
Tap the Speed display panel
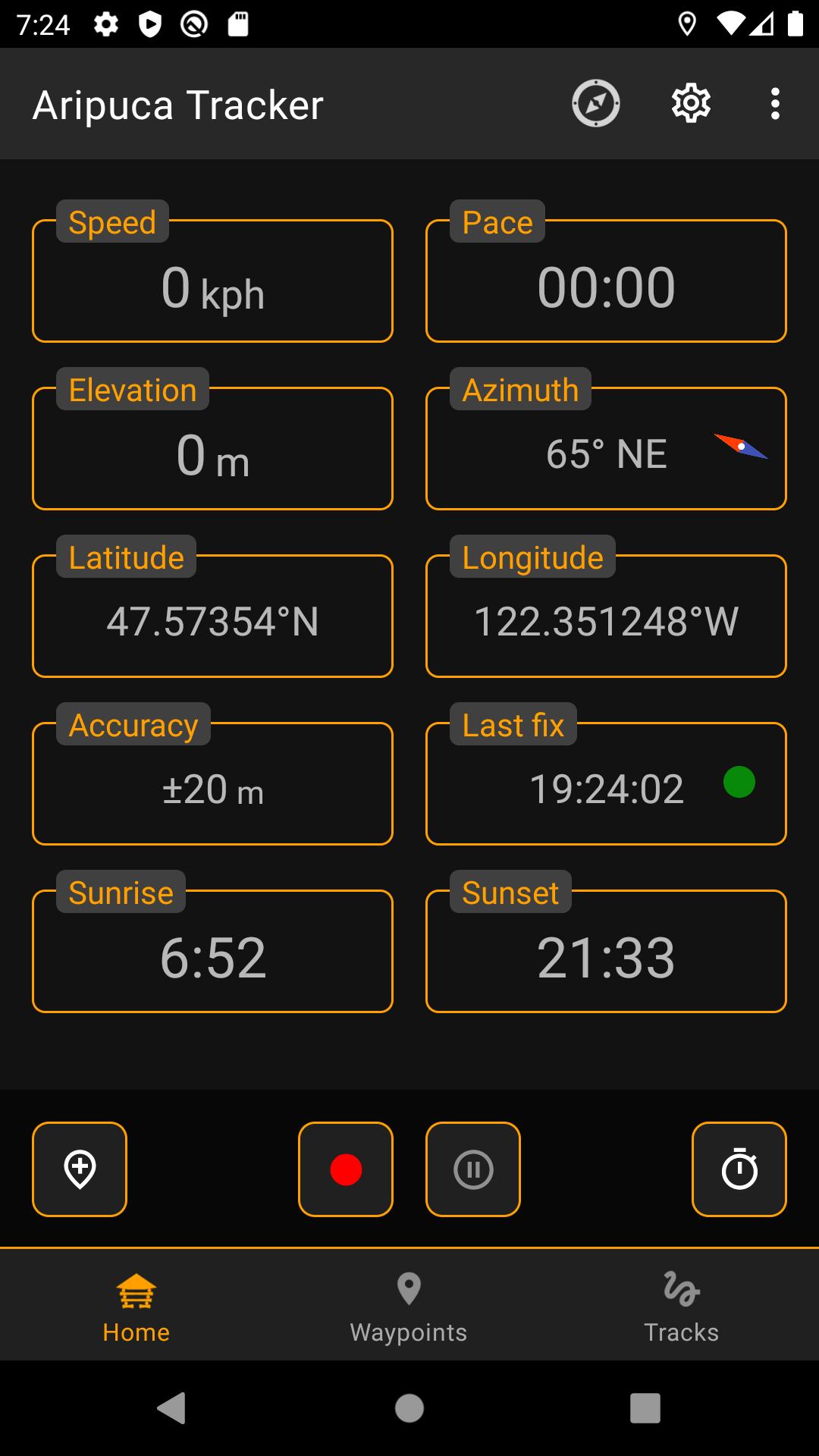click(x=212, y=281)
